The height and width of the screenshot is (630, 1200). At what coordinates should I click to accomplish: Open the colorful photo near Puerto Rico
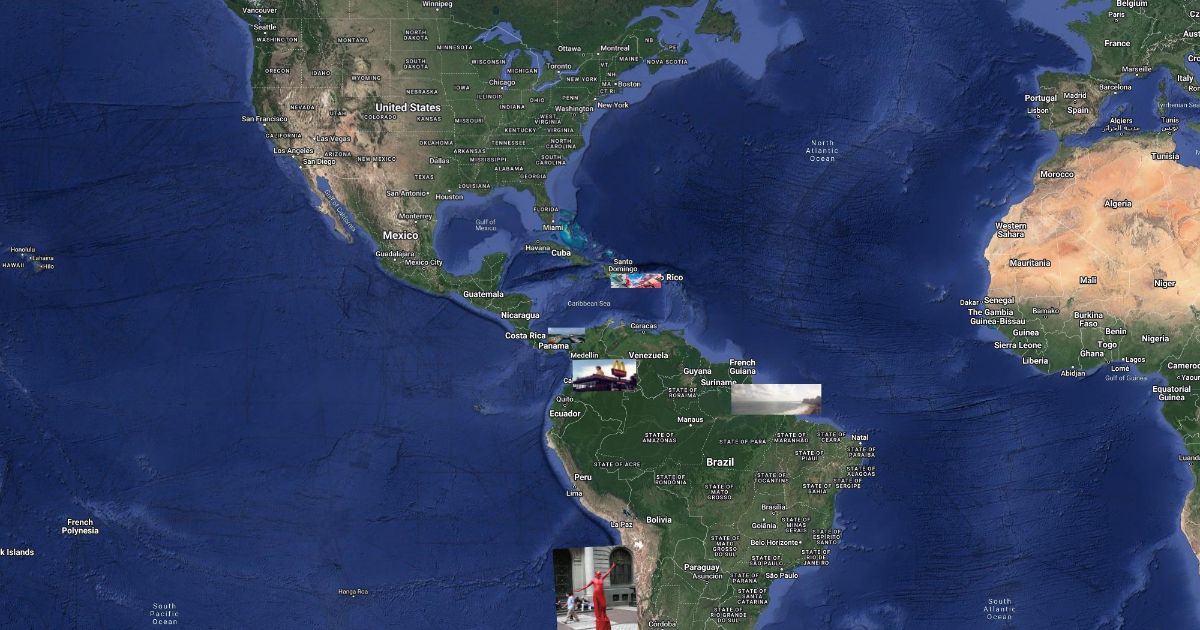[x=636, y=280]
